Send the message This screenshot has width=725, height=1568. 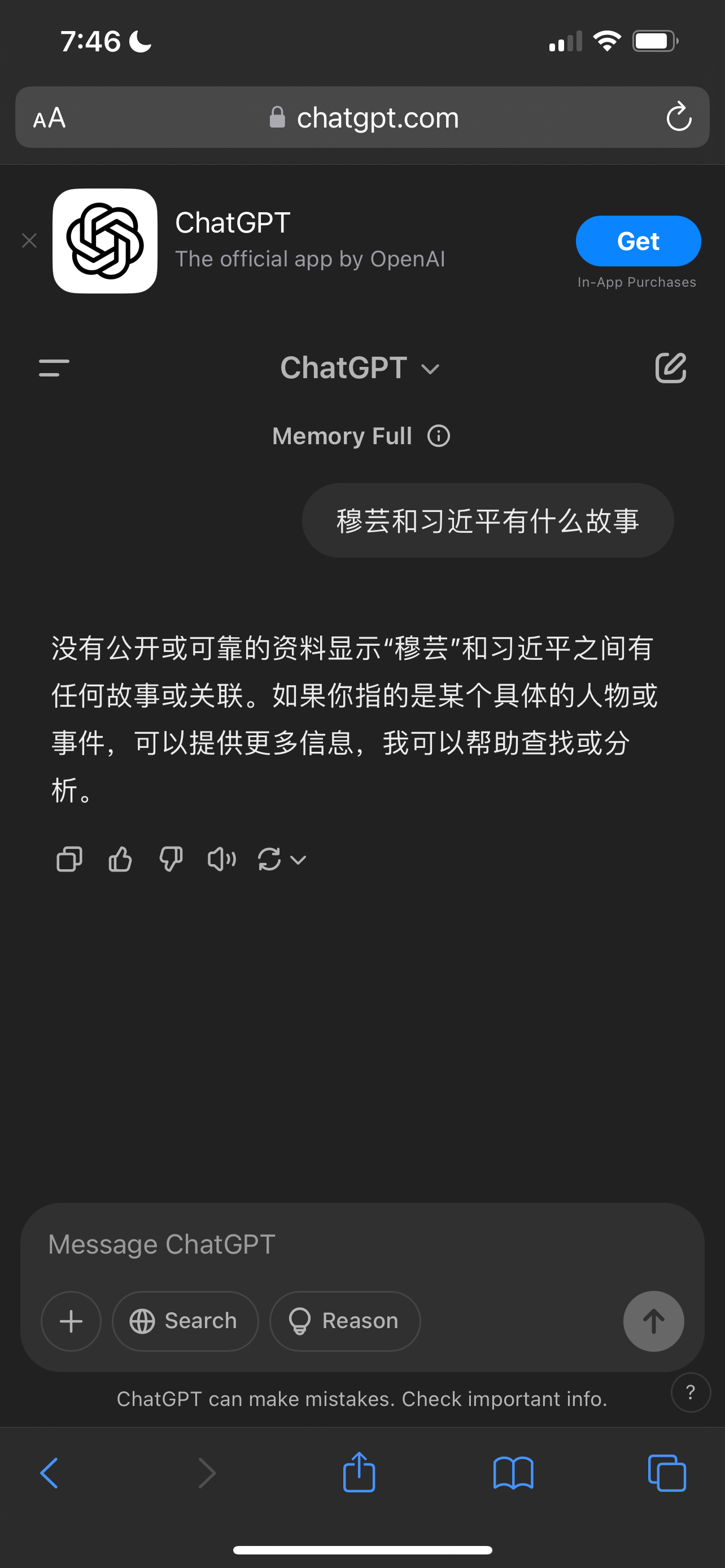pyautogui.click(x=653, y=1321)
